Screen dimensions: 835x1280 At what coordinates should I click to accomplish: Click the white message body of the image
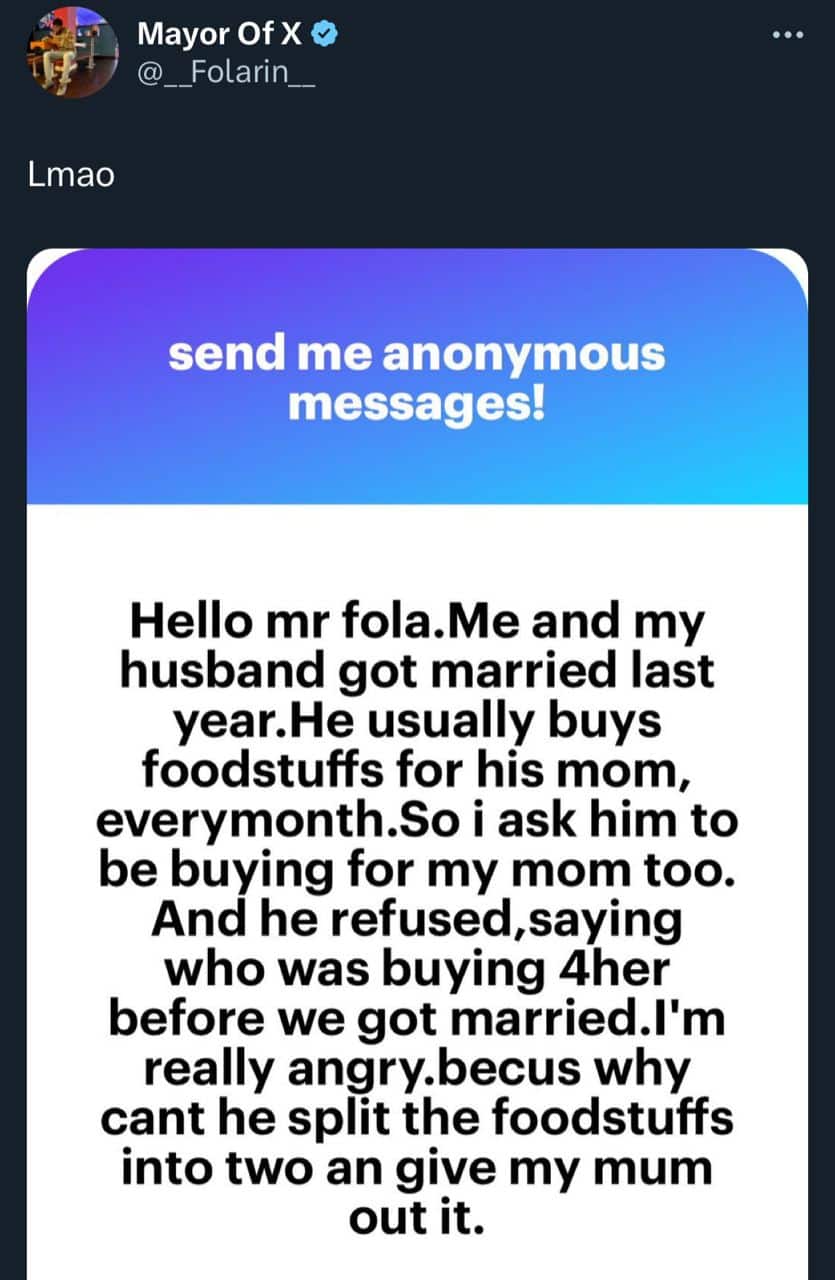(x=417, y=900)
